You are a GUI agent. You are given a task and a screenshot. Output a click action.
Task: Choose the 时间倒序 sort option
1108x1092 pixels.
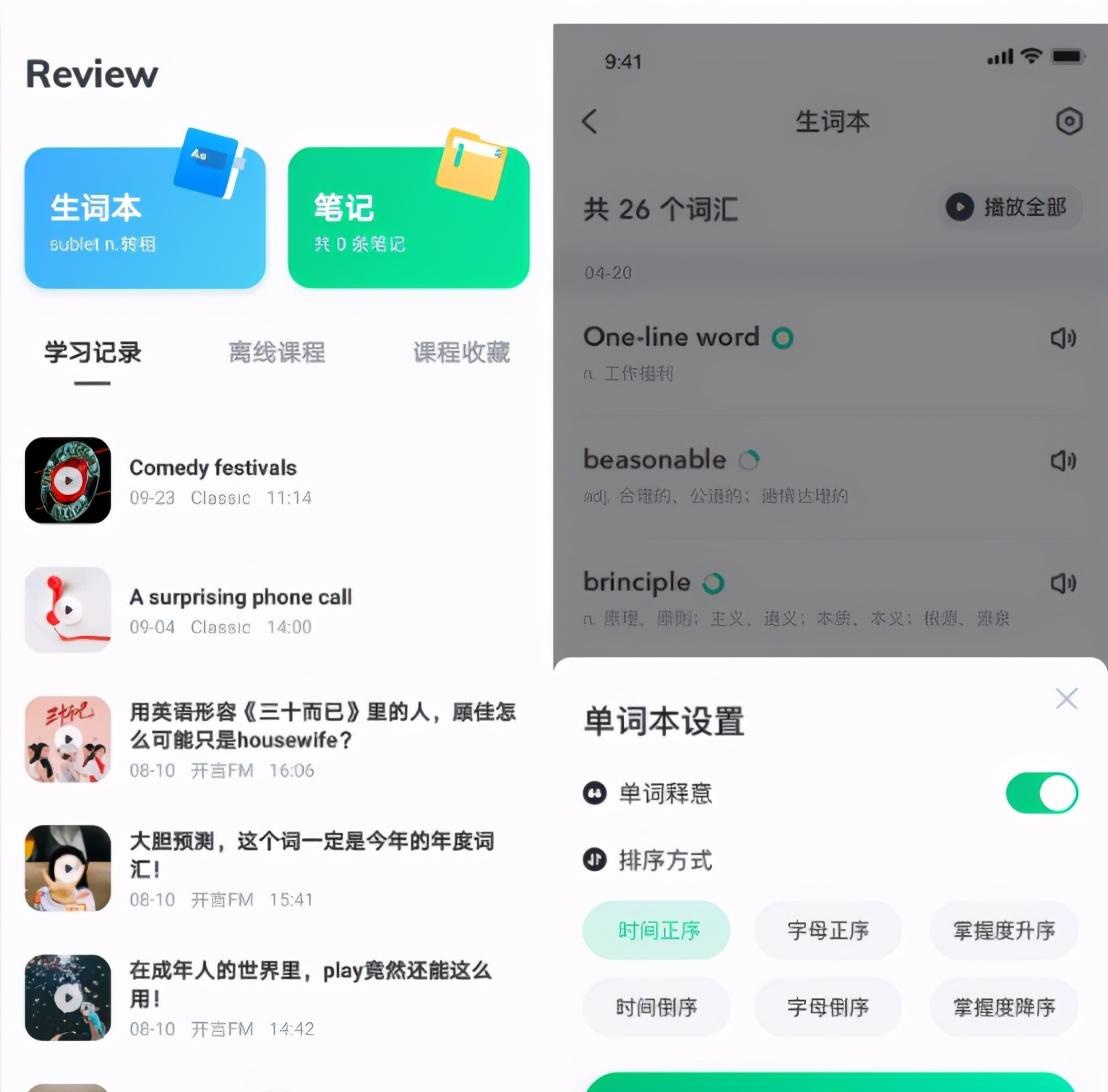pos(656,1007)
